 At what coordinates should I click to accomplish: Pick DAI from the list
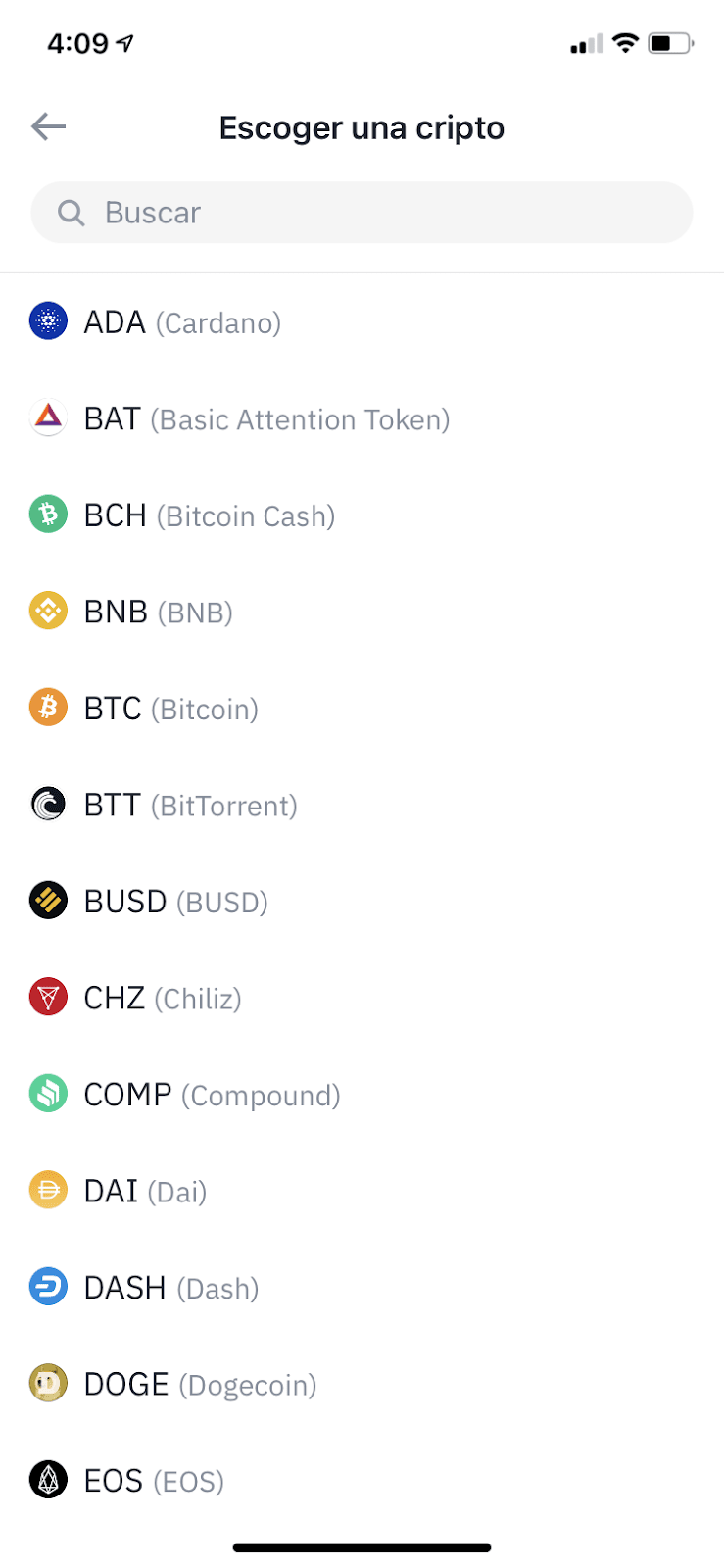click(x=362, y=1191)
